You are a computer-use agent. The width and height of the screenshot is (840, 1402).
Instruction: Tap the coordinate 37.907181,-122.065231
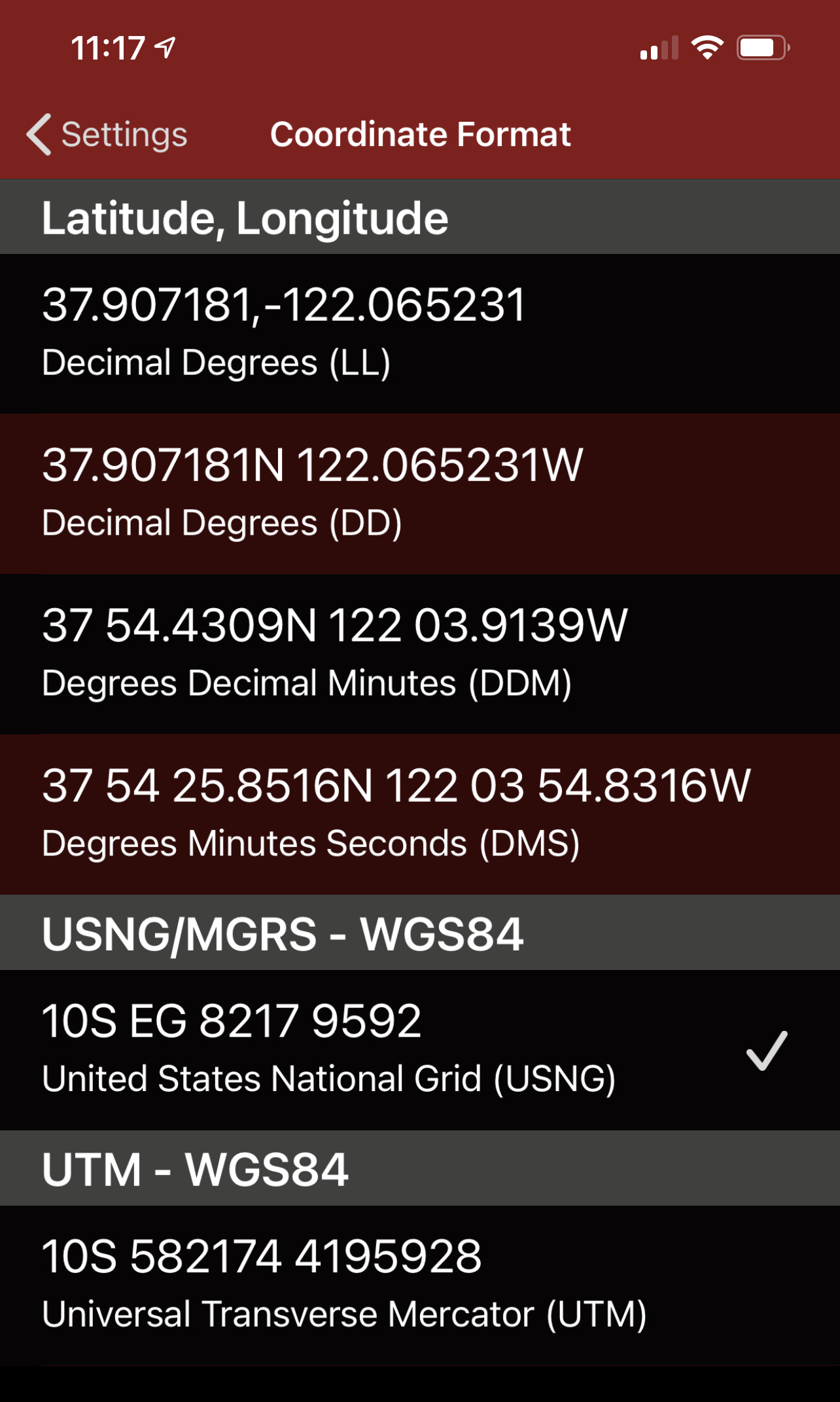(x=284, y=302)
